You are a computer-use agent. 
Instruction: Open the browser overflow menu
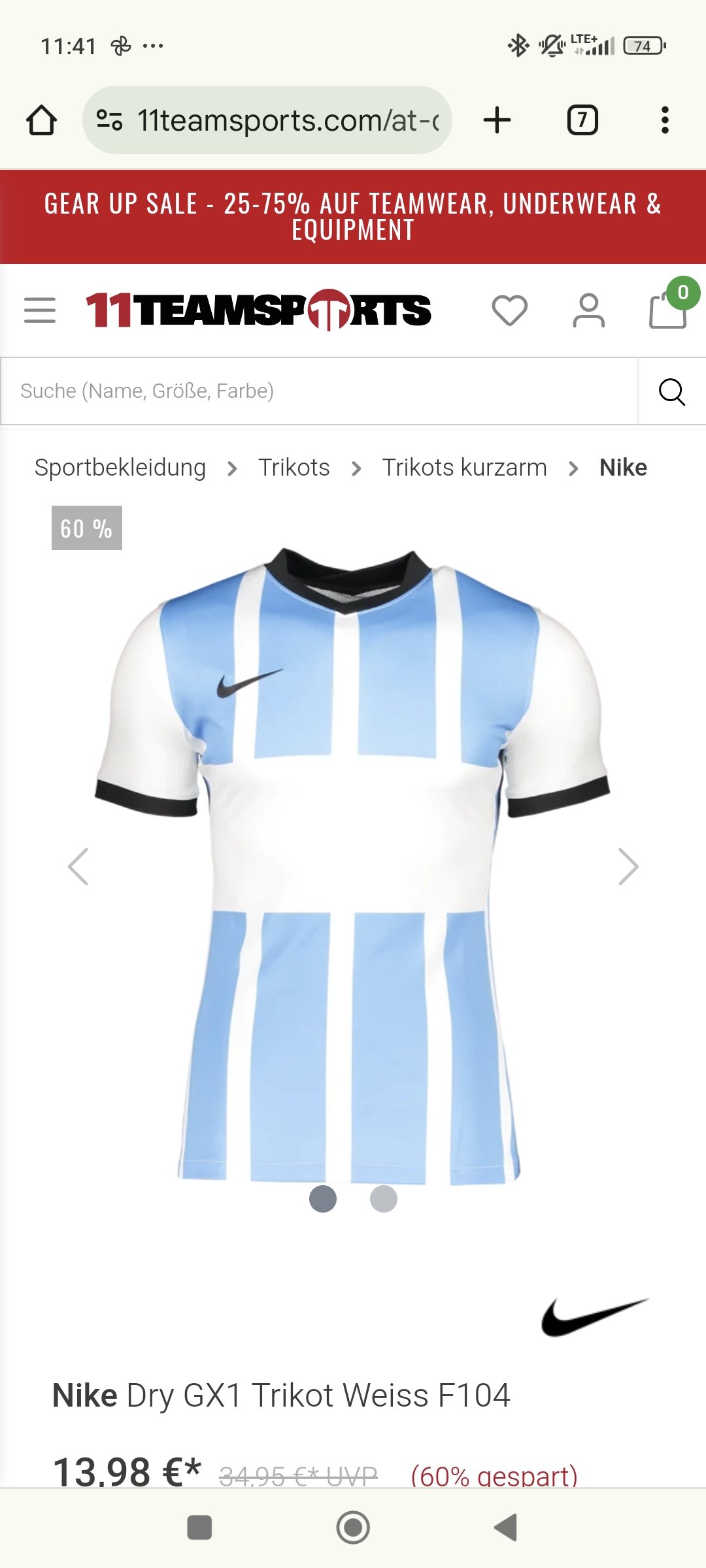(665, 120)
